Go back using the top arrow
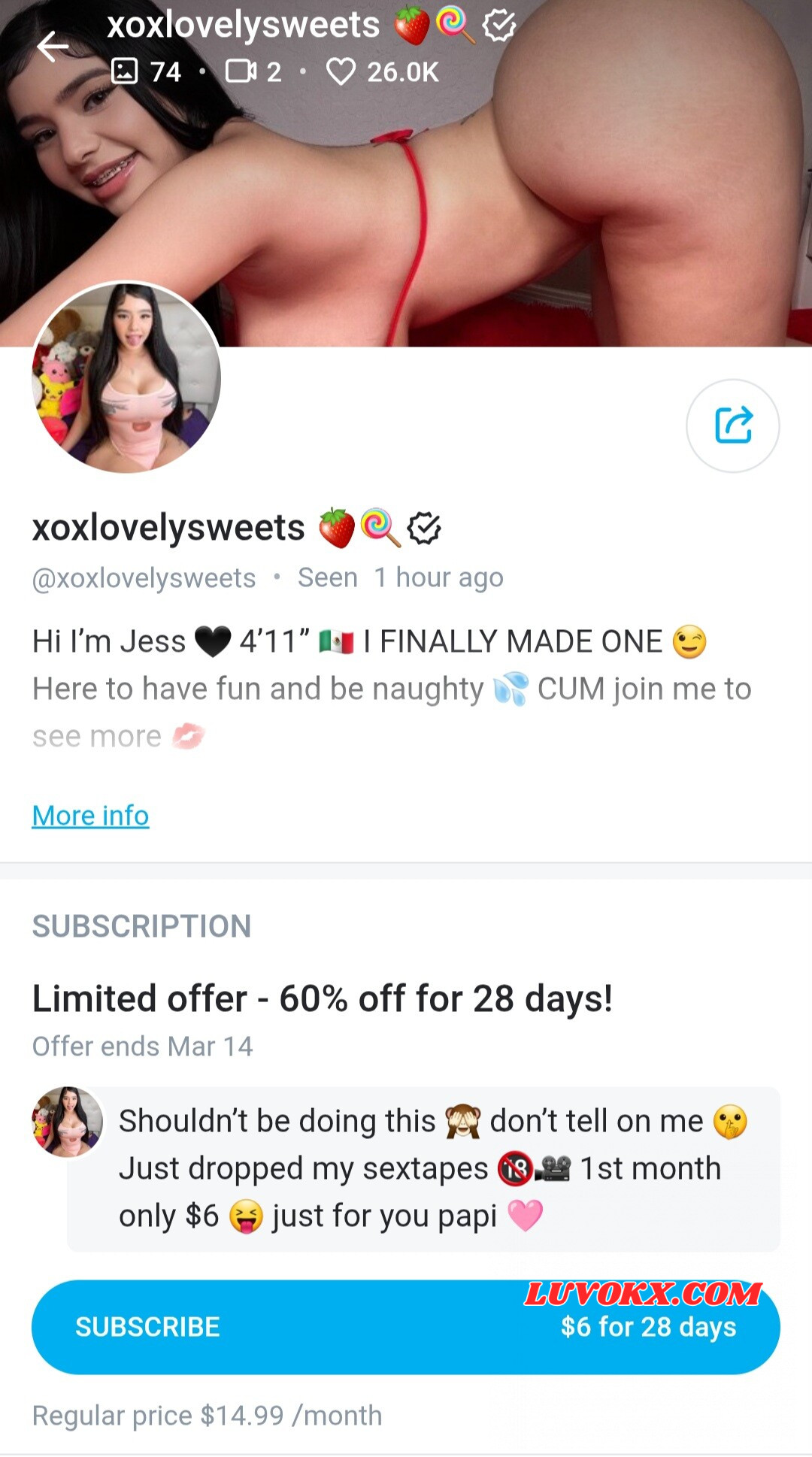This screenshot has width=812, height=1457. (x=53, y=47)
